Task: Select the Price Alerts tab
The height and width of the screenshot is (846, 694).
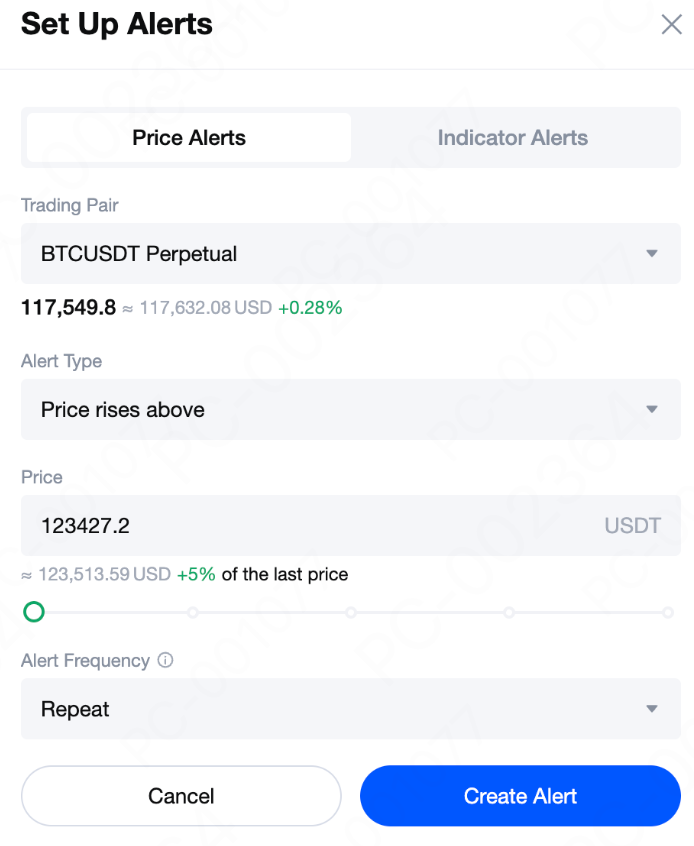Action: [189, 138]
